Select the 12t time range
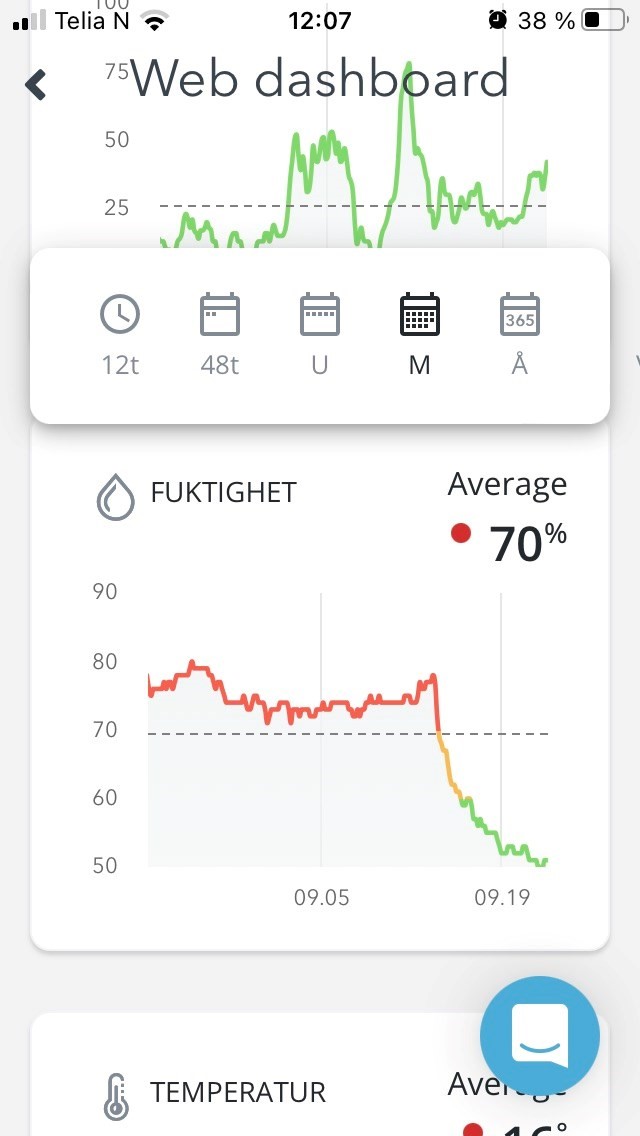The width and height of the screenshot is (640, 1136). [120, 335]
